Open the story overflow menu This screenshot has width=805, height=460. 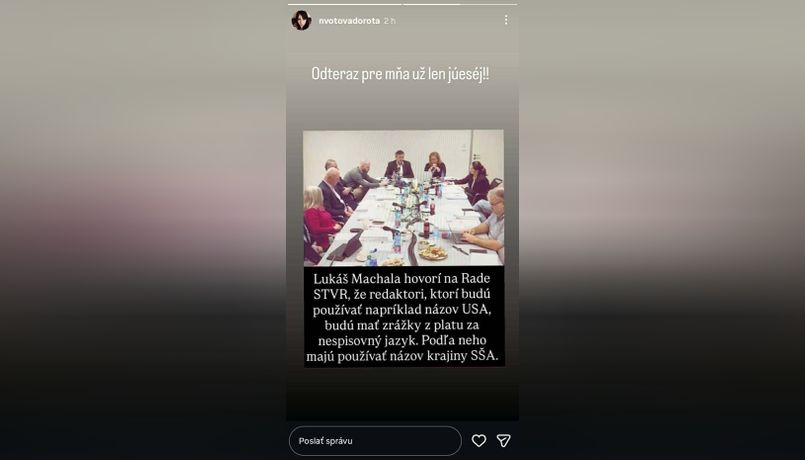(x=506, y=20)
